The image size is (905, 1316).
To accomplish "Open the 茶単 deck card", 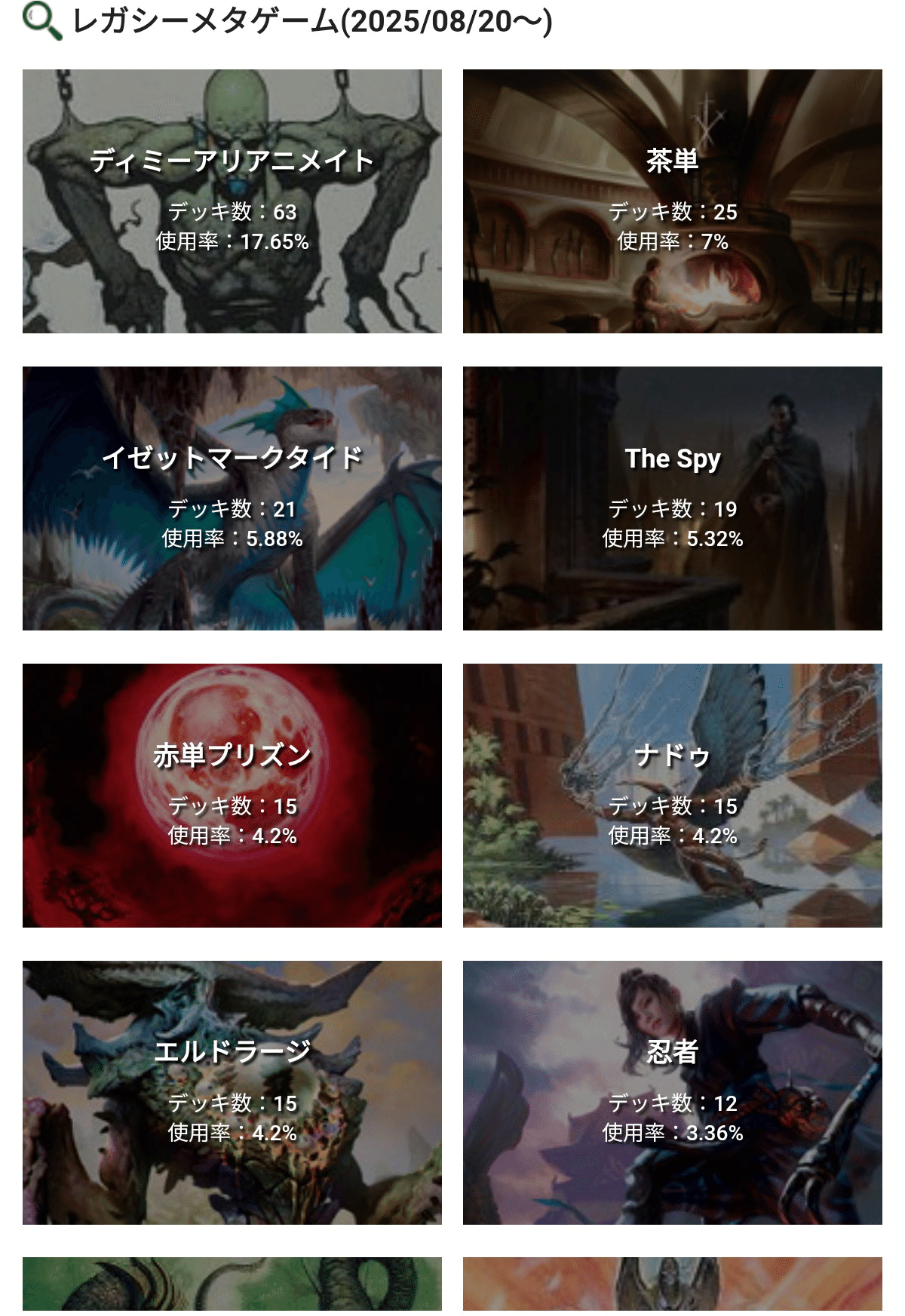I will [672, 201].
